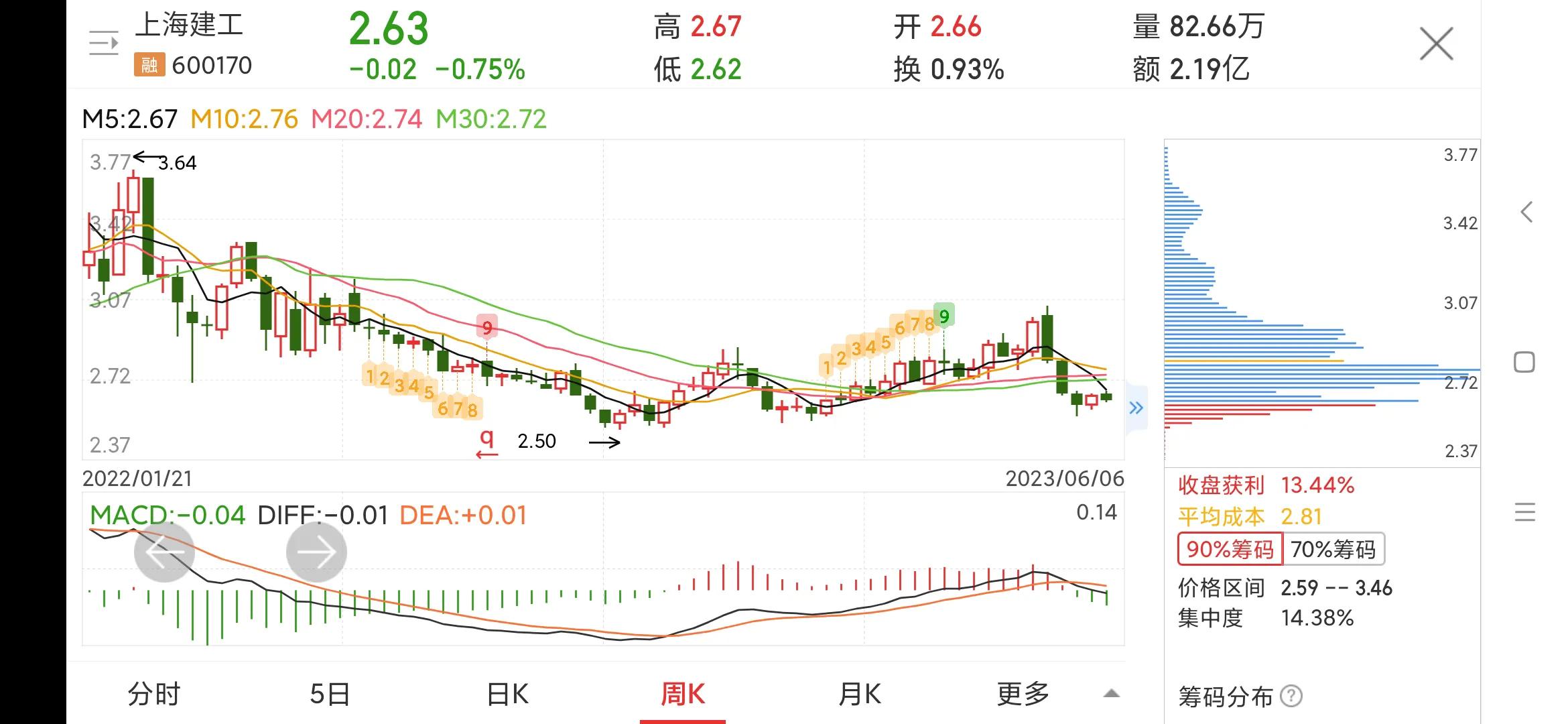
Task: Move the chart cursor right
Action: tap(316, 552)
